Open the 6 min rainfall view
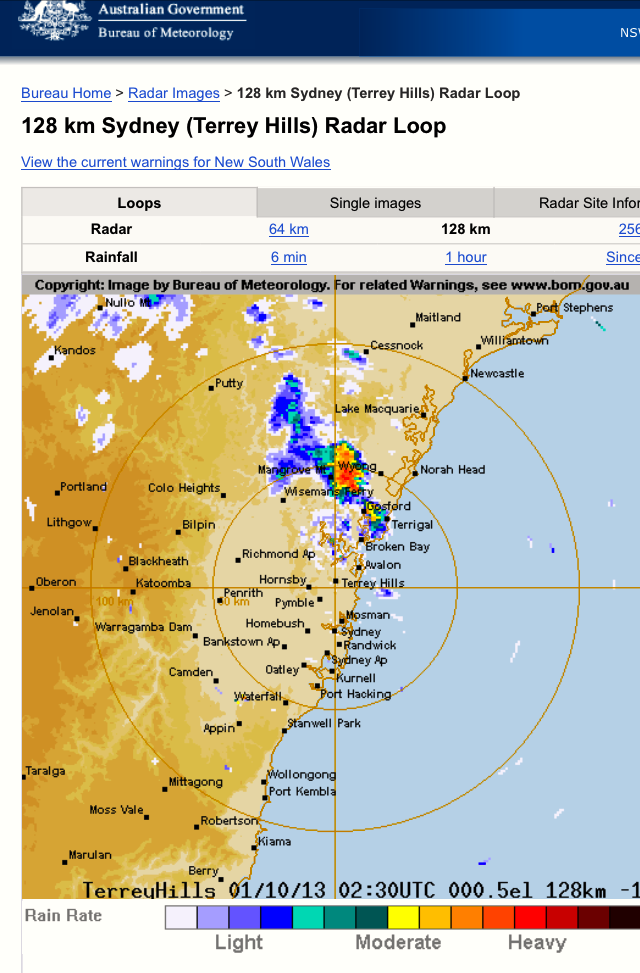This screenshot has height=973, width=640. point(288,257)
